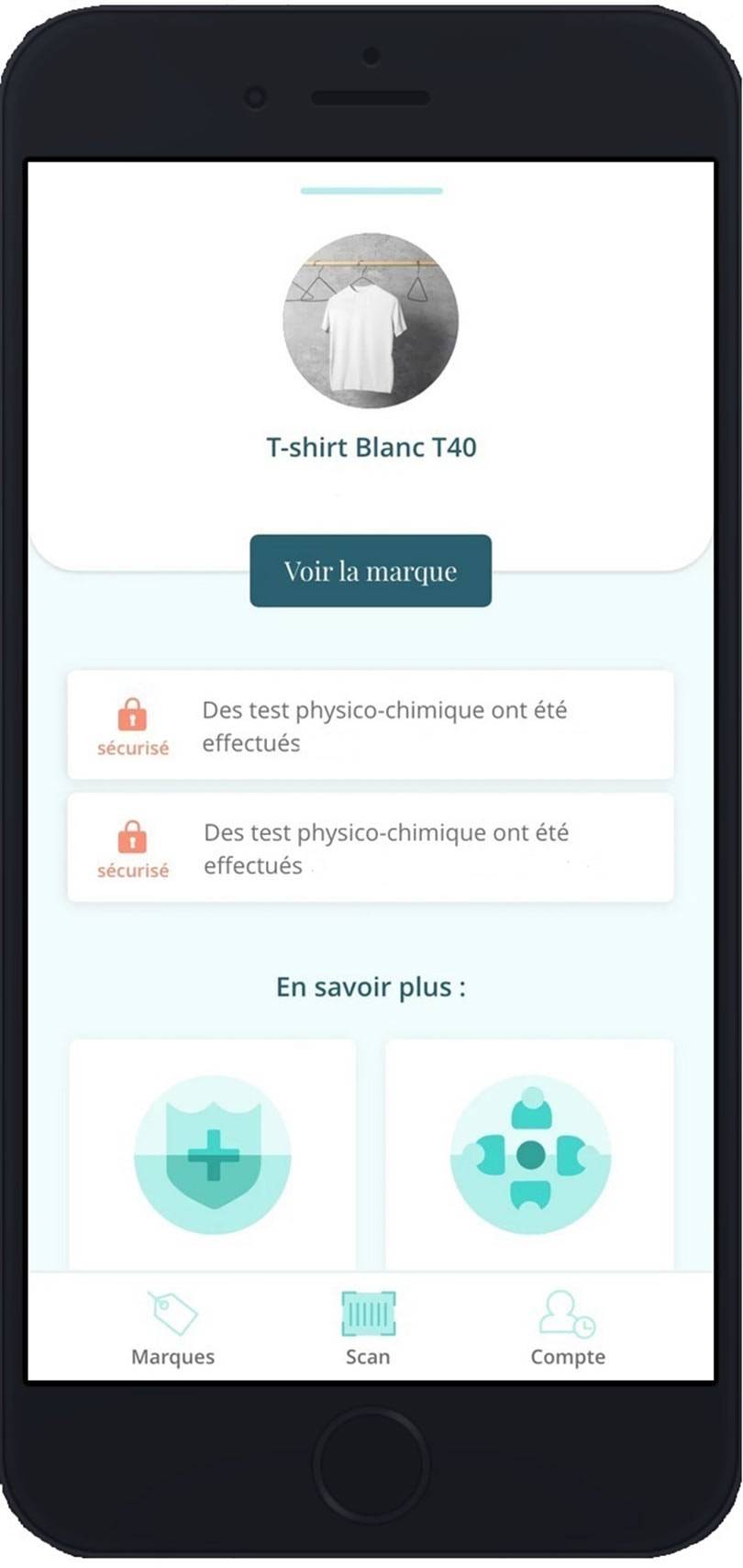This screenshot has width=743, height=1568.
Task: Go to the Compte tab
Action: point(567,1328)
